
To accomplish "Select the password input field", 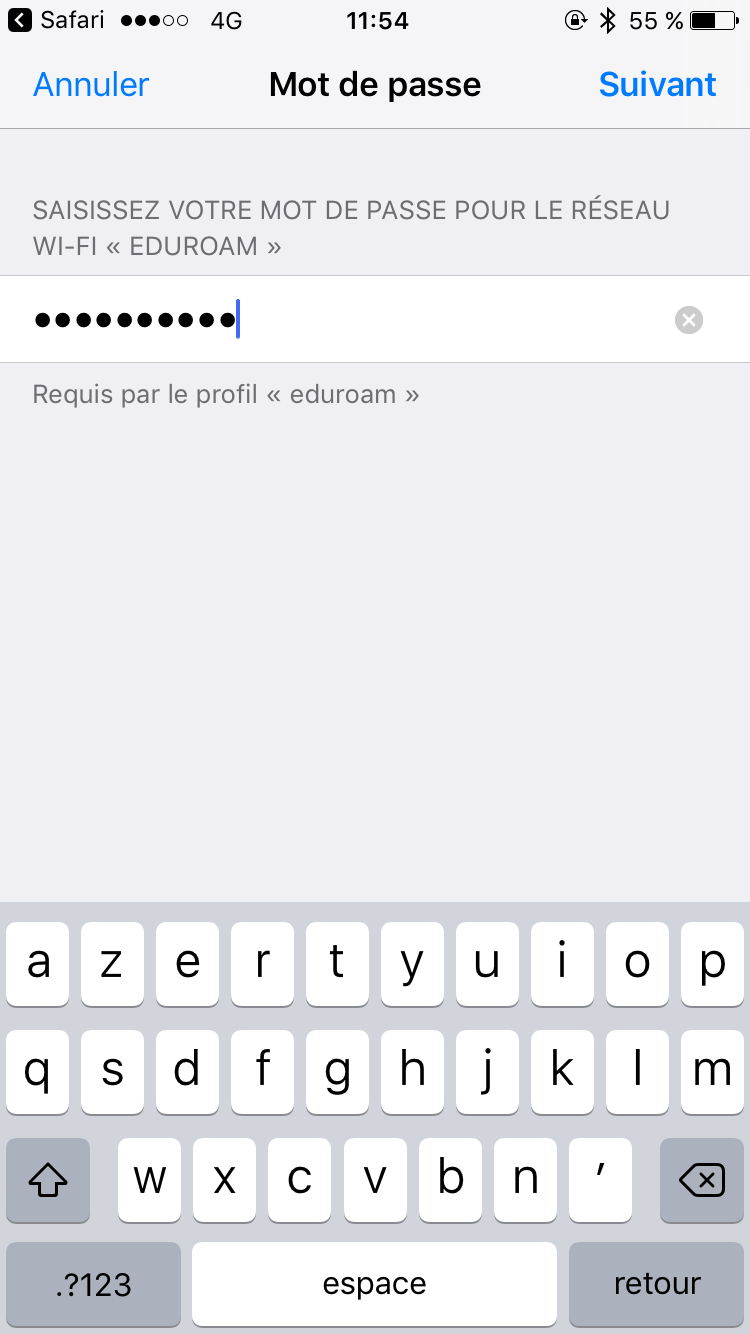I will click(350, 319).
